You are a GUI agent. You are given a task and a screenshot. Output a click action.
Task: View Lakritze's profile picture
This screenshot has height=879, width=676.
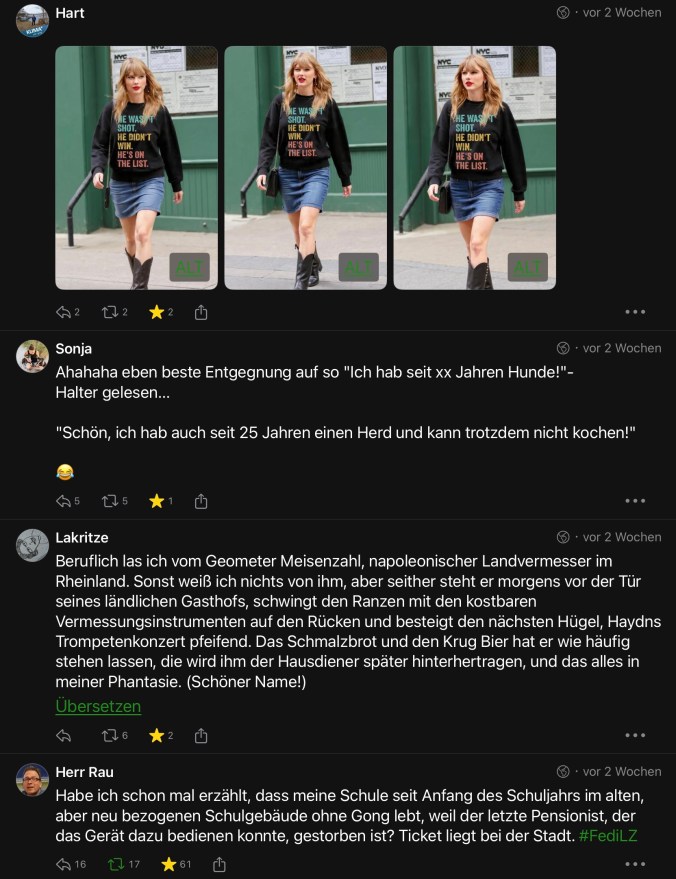pos(33,545)
